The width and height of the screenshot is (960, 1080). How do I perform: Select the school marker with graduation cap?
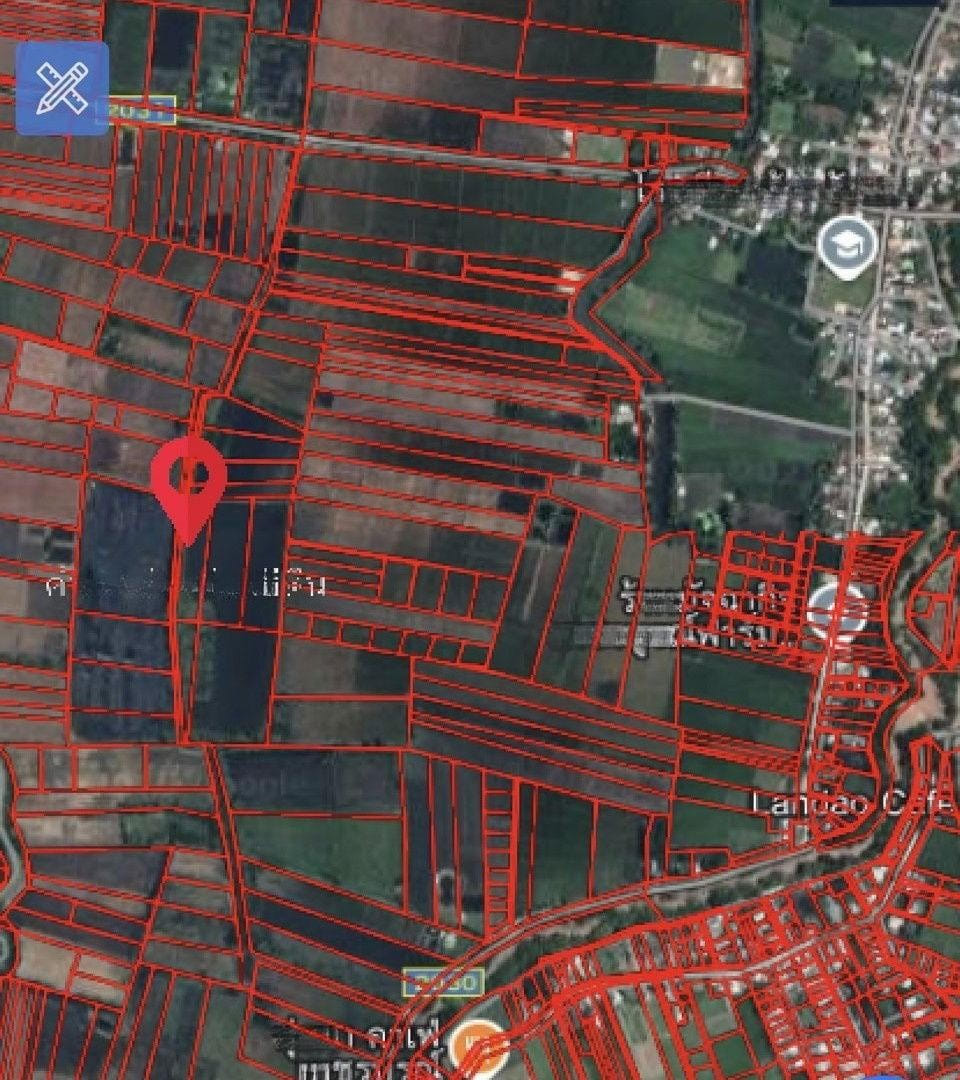pos(847,246)
